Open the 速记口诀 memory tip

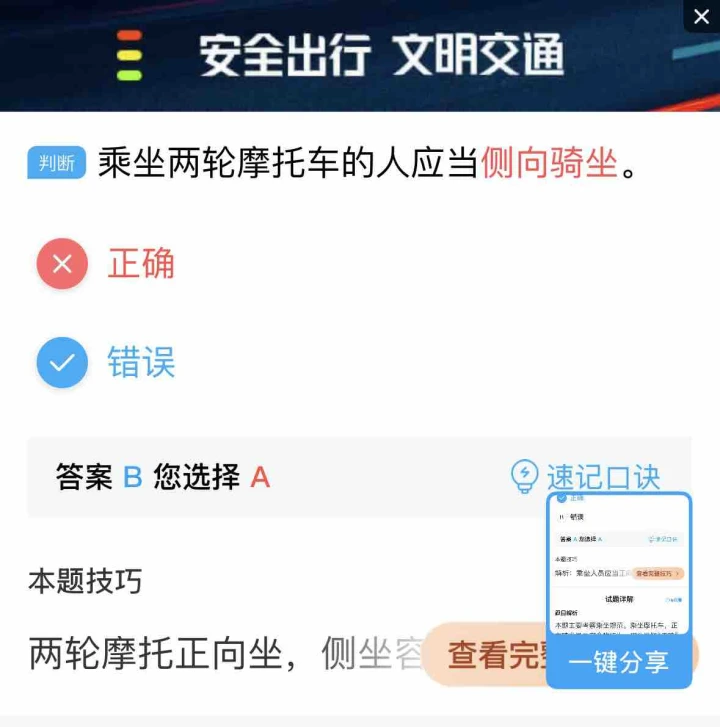(587, 477)
